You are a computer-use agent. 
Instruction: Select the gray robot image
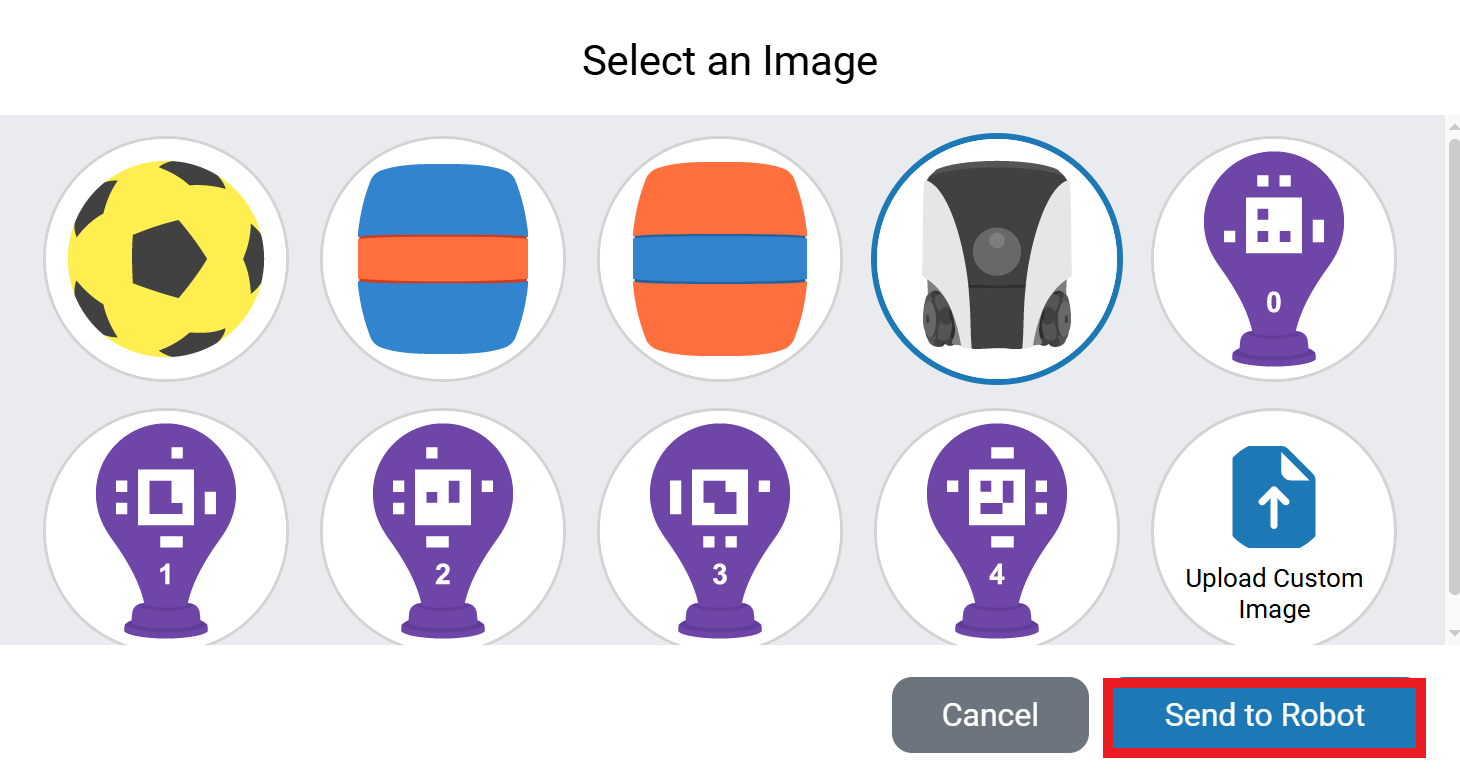997,259
